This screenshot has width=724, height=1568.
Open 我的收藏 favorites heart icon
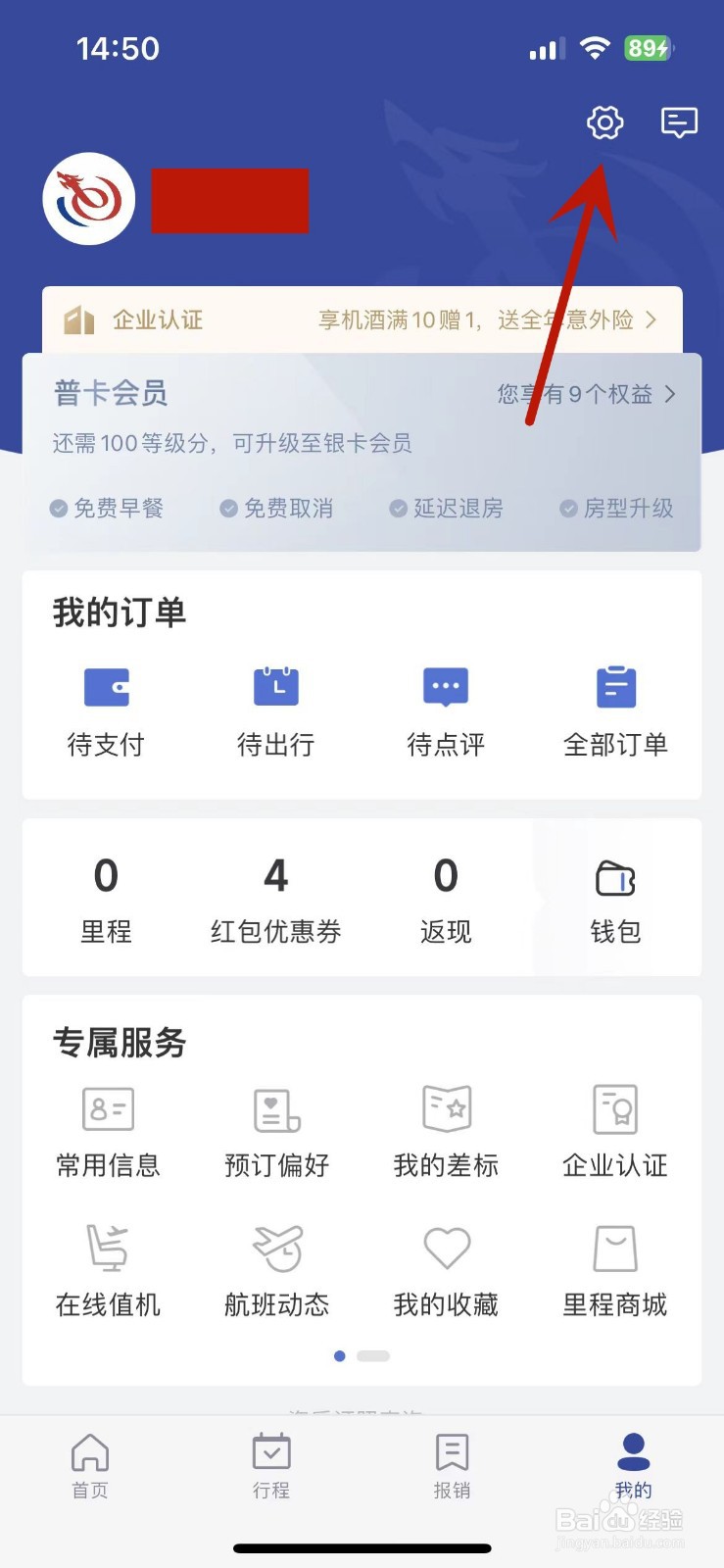pos(446,1248)
